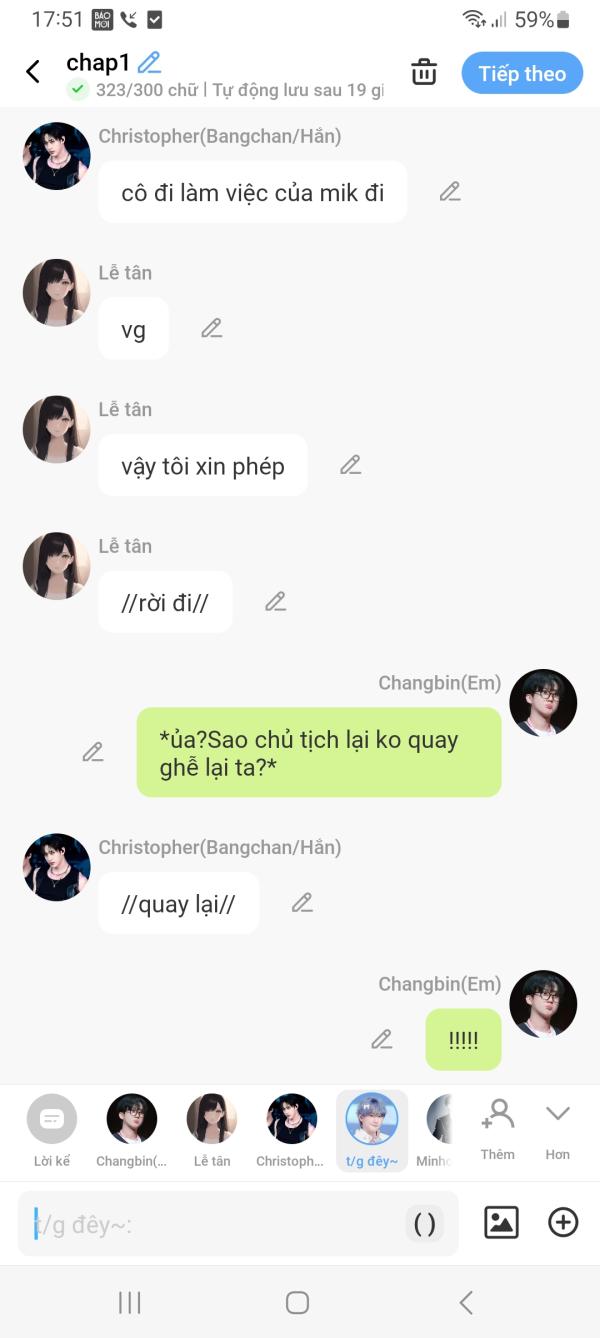Add a new character with Thêm
The width and height of the screenshot is (600, 1338).
pos(497,1129)
